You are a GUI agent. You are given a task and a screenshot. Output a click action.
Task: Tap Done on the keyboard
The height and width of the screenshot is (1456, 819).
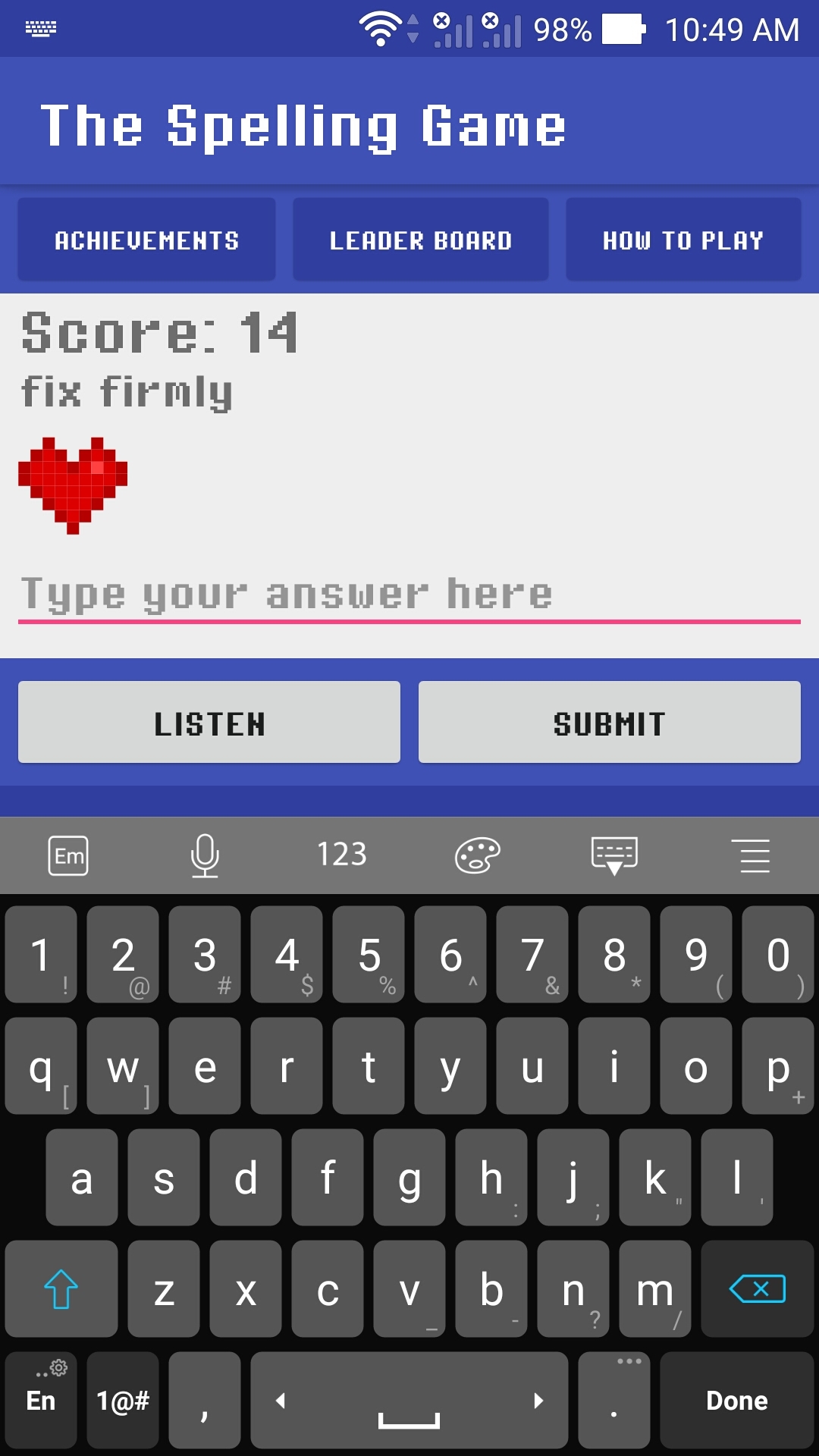(x=736, y=1400)
